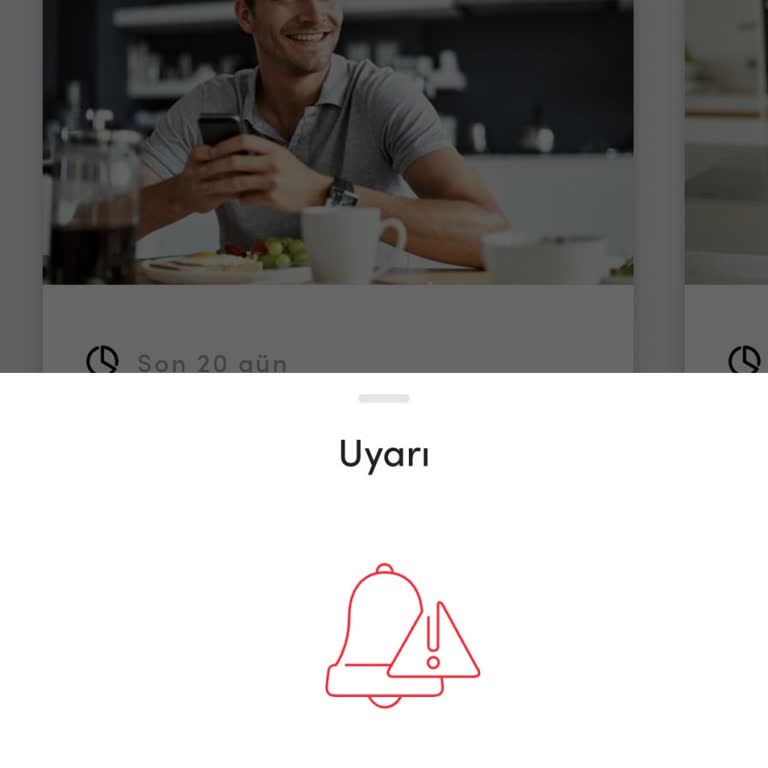Tap the drag handle above Uyarı
Image resolution: width=768 pixels, height=768 pixels.
384,398
